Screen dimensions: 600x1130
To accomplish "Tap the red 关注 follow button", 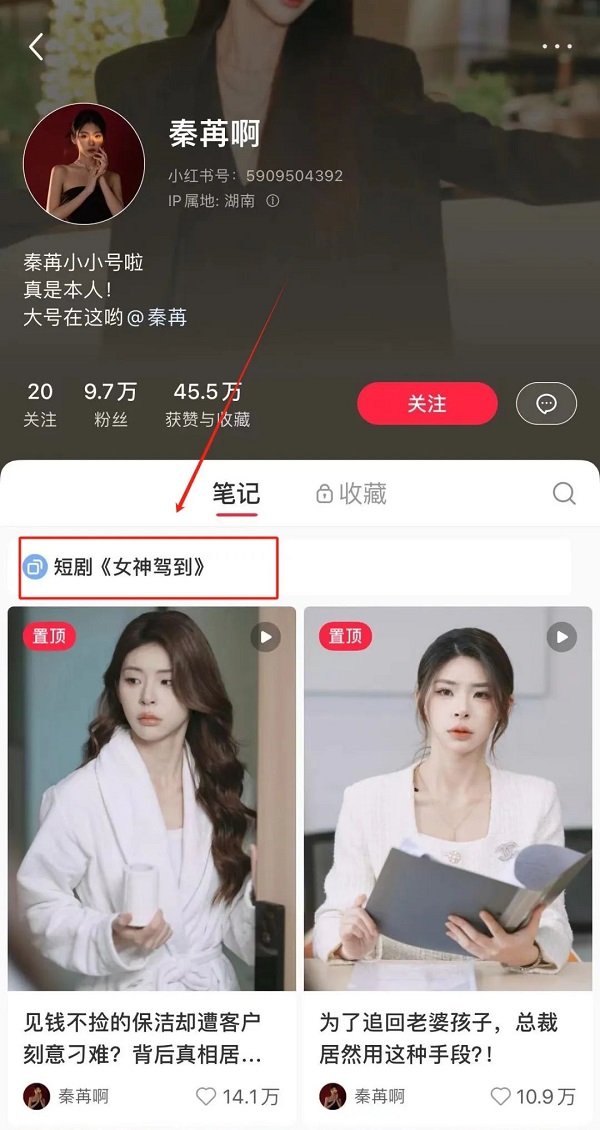I will pyautogui.click(x=427, y=404).
